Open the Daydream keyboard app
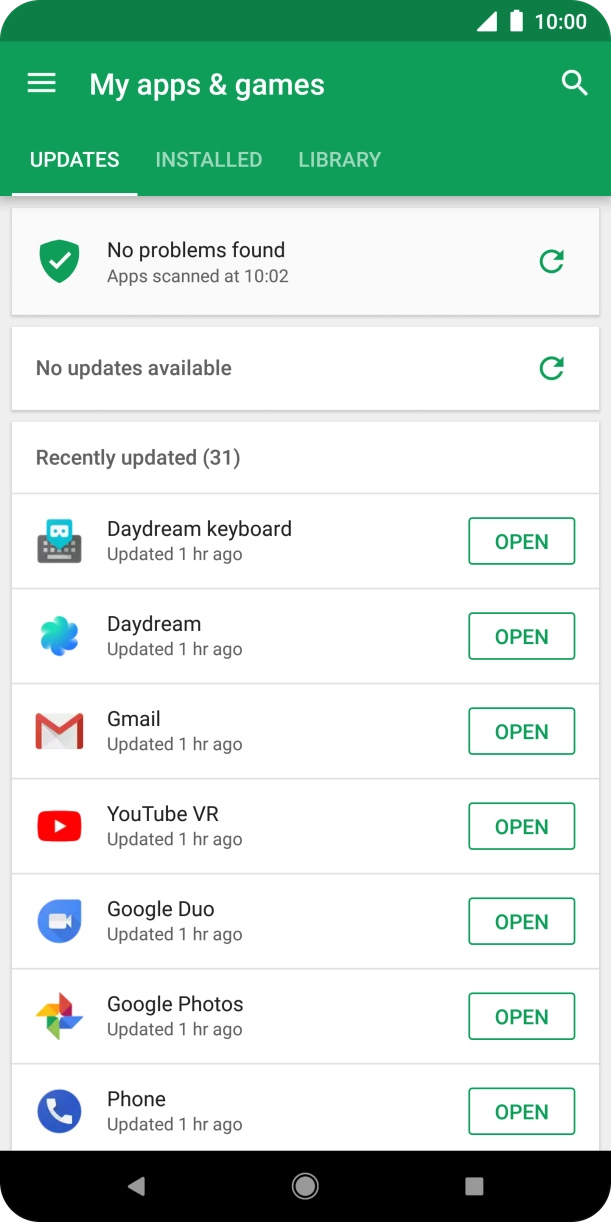Viewport: 611px width, 1222px height. 521,541
